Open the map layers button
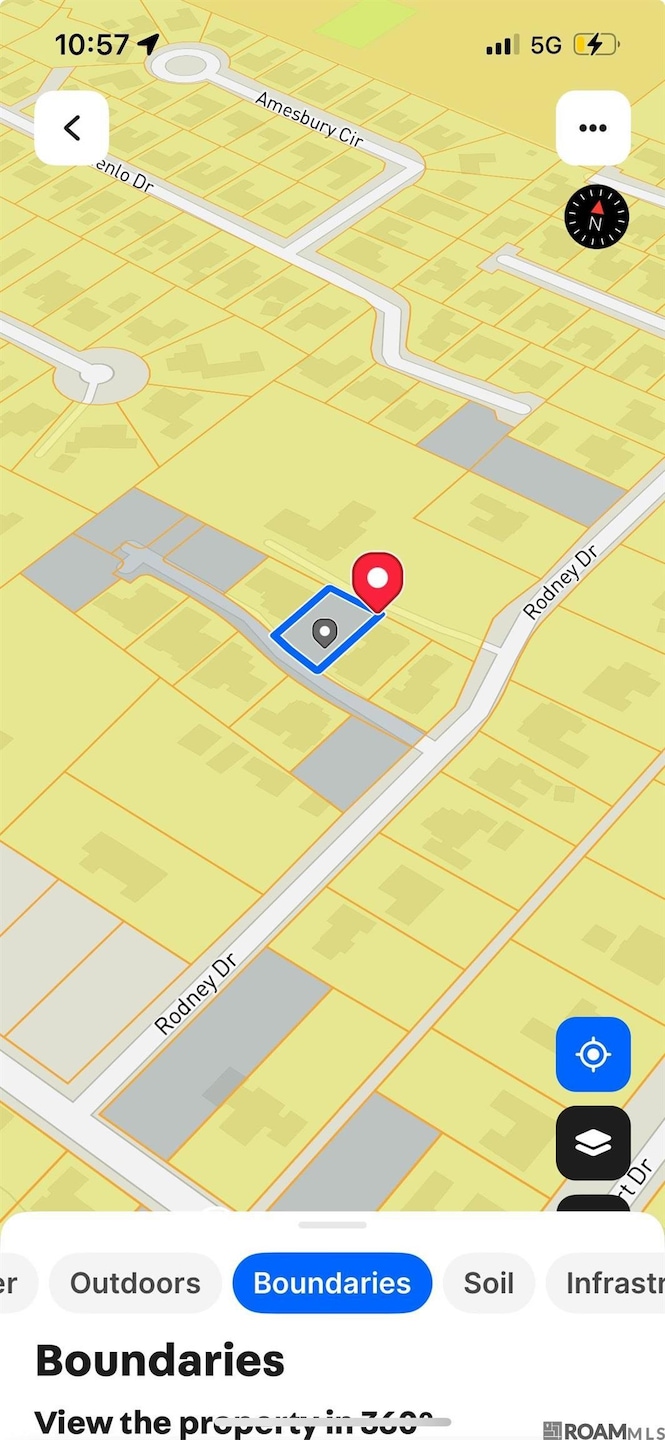665x1440 pixels. coord(593,1143)
